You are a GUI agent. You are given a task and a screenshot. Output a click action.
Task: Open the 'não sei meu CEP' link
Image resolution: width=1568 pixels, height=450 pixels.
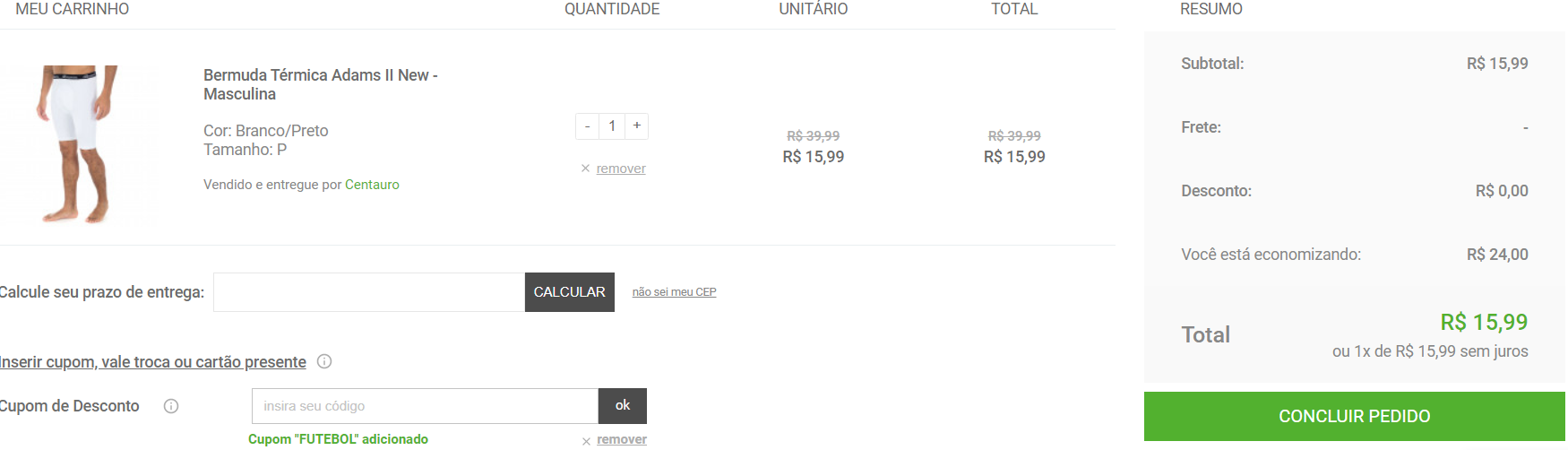674,292
